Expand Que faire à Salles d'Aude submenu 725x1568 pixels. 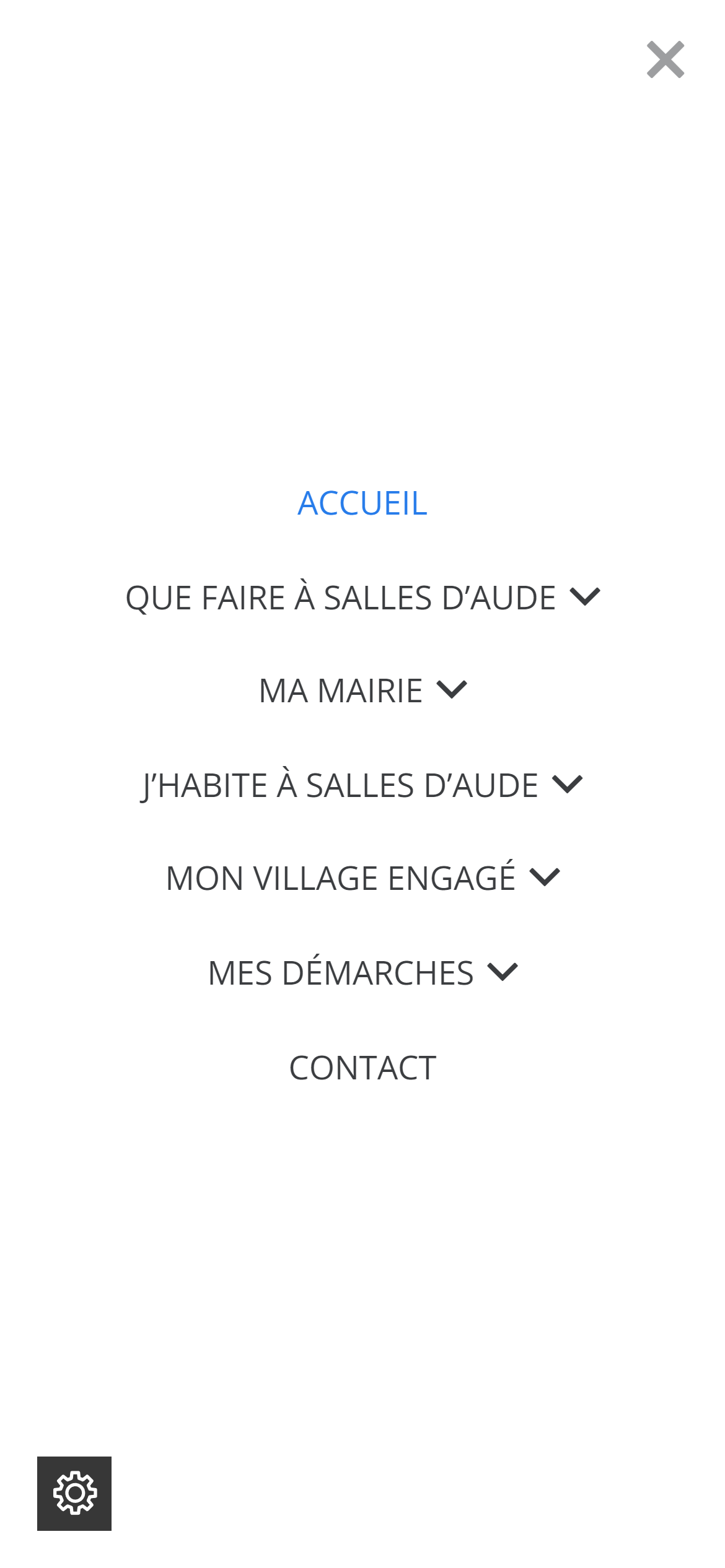(x=585, y=597)
